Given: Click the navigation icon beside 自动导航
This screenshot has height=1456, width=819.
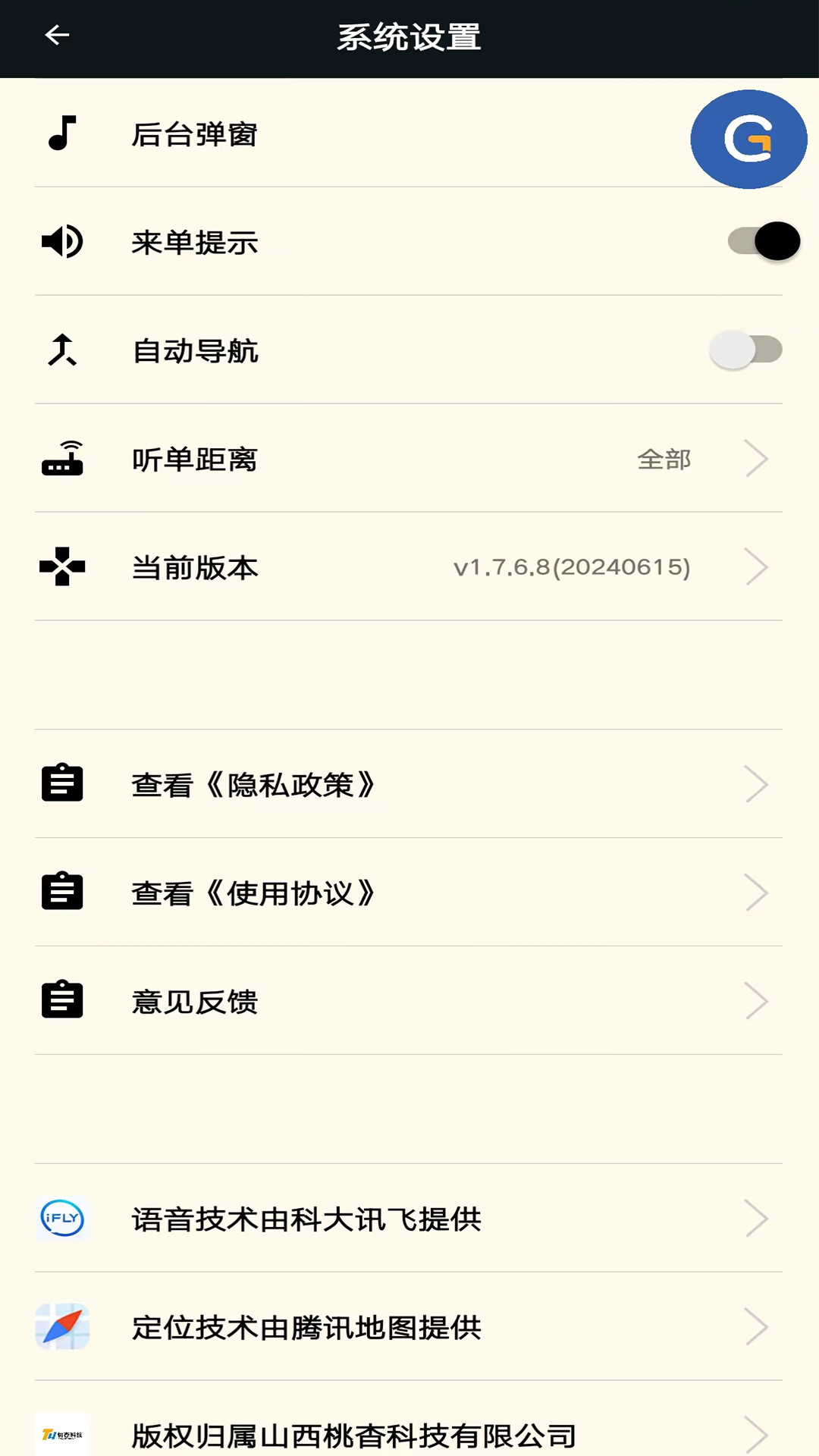Looking at the screenshot, I should (x=63, y=350).
